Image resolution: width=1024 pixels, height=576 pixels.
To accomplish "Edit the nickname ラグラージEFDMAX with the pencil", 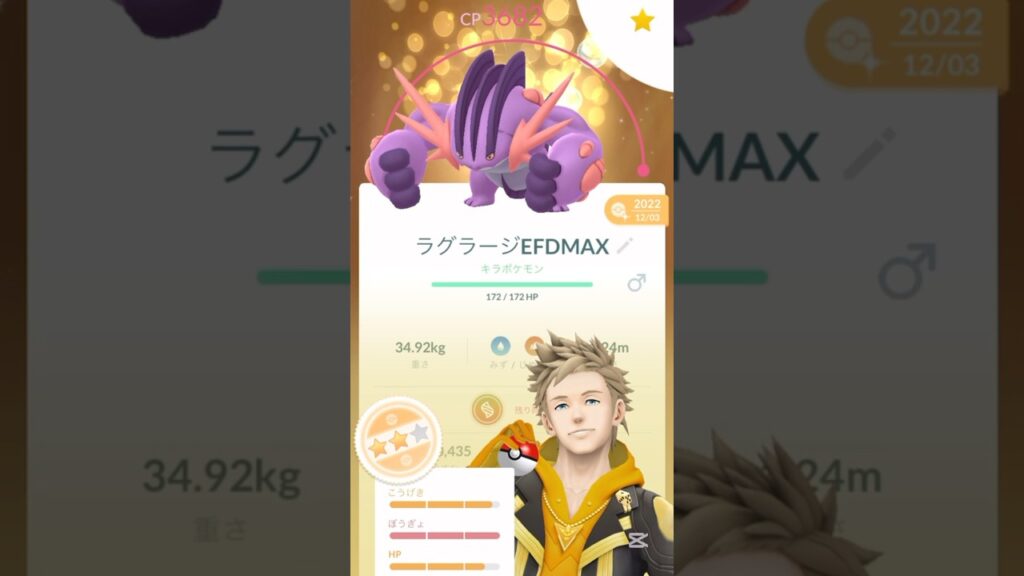I will coord(625,246).
